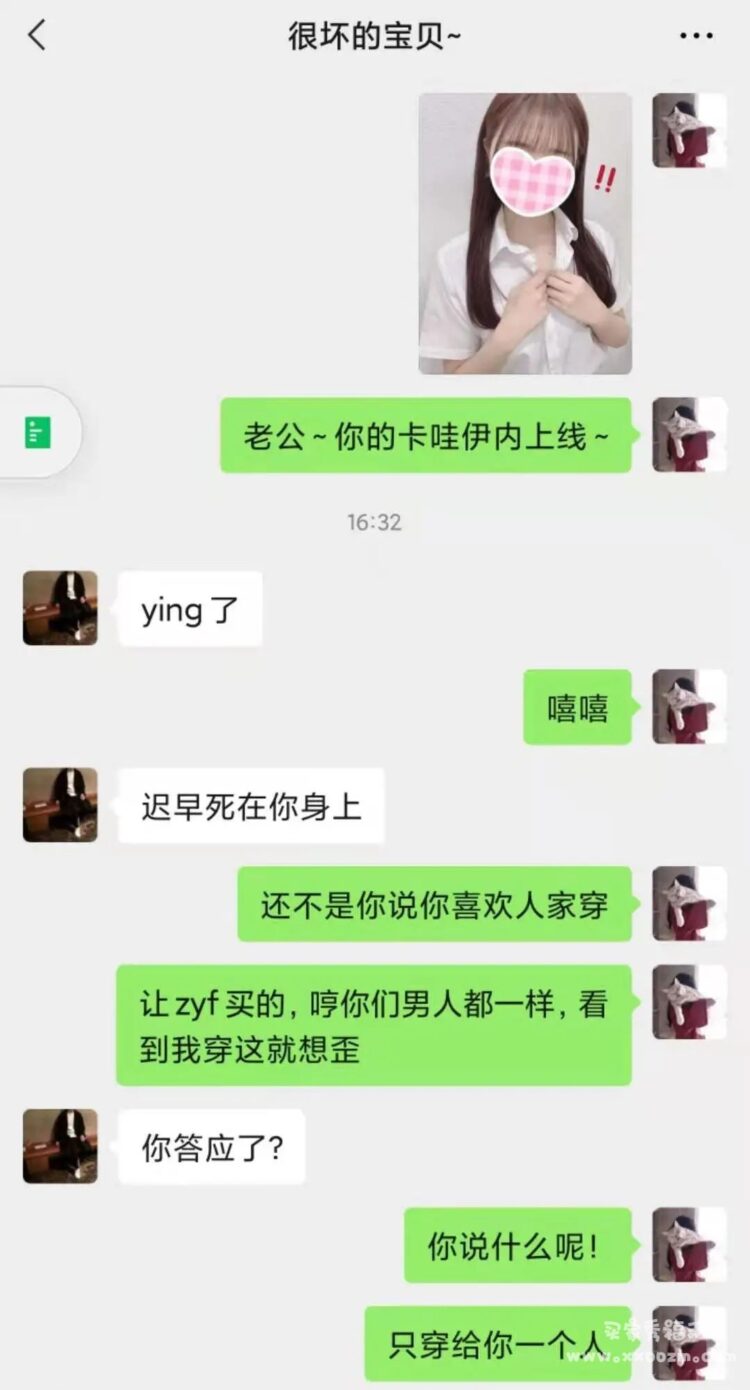View the sent photo in full size
The width and height of the screenshot is (750, 1390).
click(525, 234)
